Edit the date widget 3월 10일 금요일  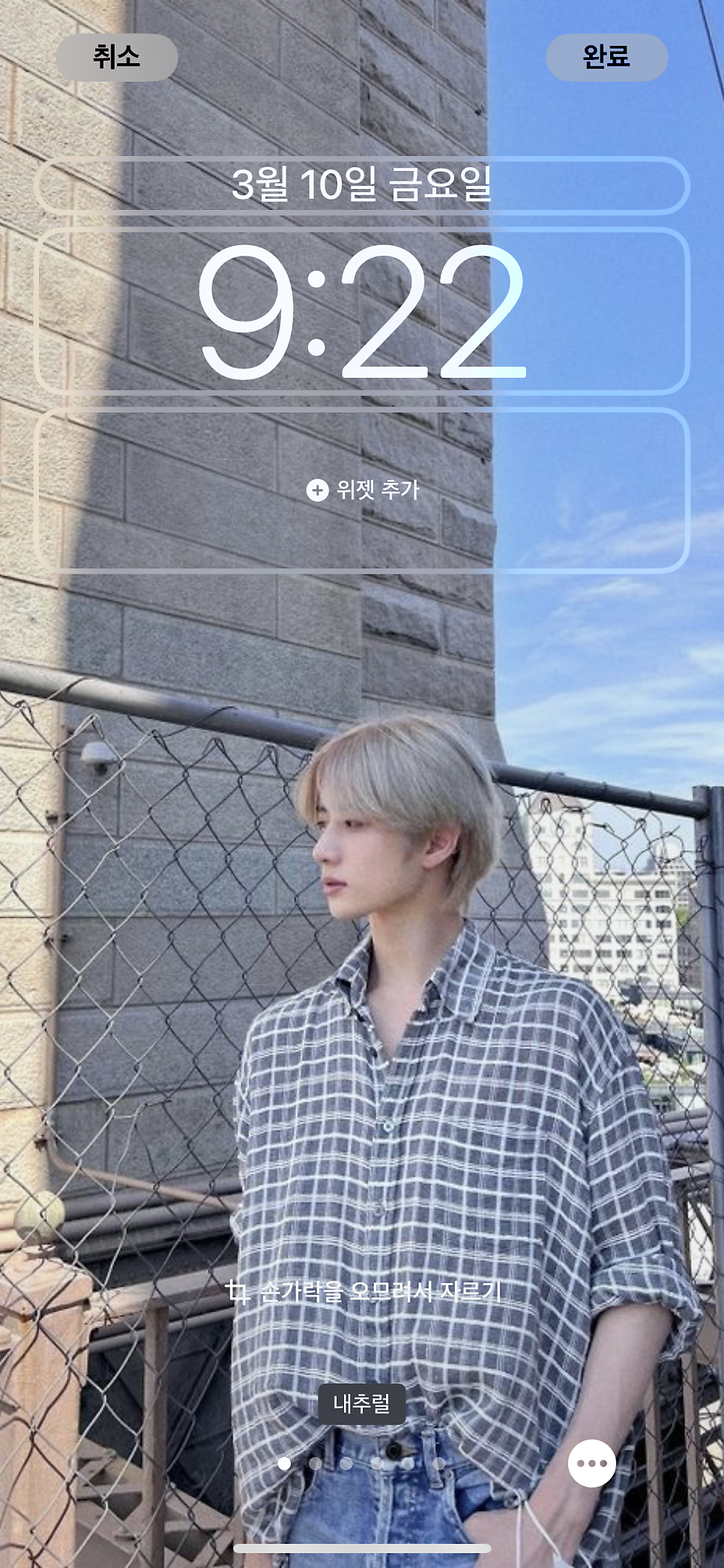362,184
